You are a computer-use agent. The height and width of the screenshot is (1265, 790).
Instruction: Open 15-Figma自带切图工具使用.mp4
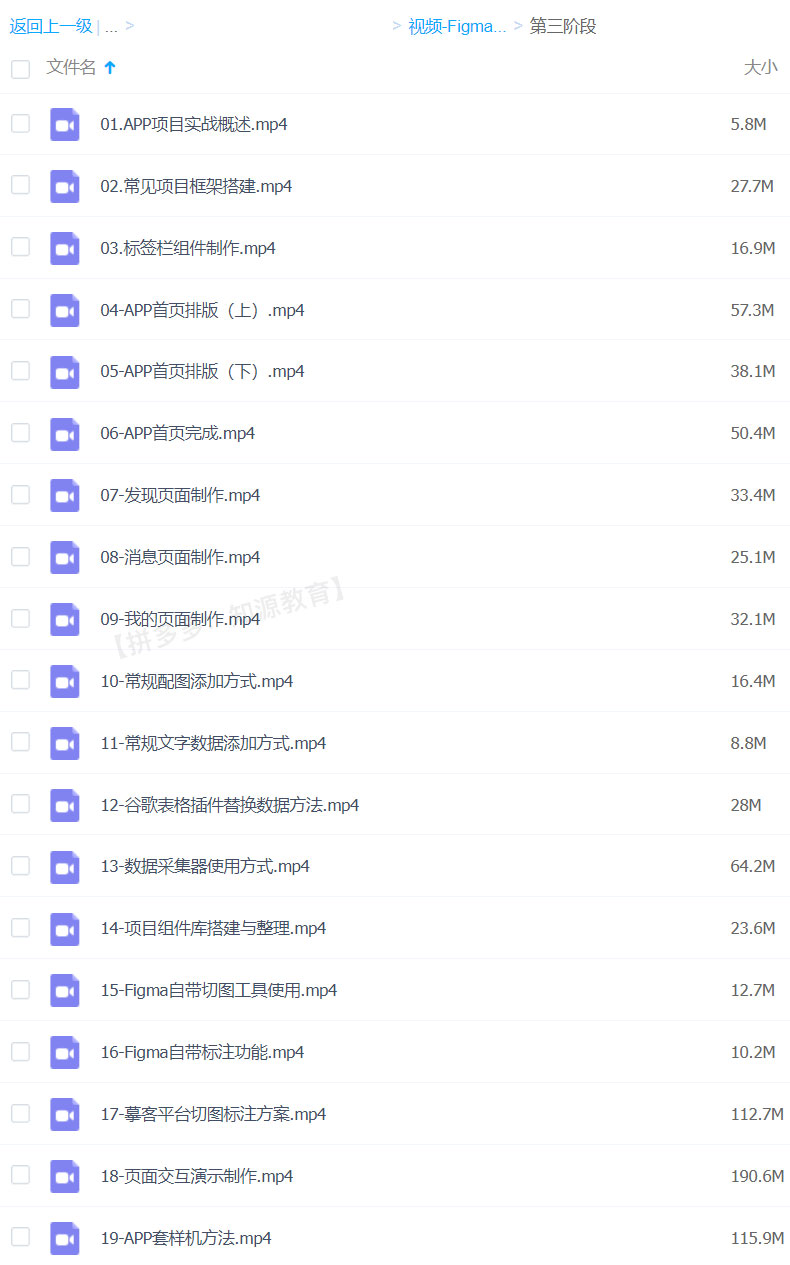tap(219, 990)
